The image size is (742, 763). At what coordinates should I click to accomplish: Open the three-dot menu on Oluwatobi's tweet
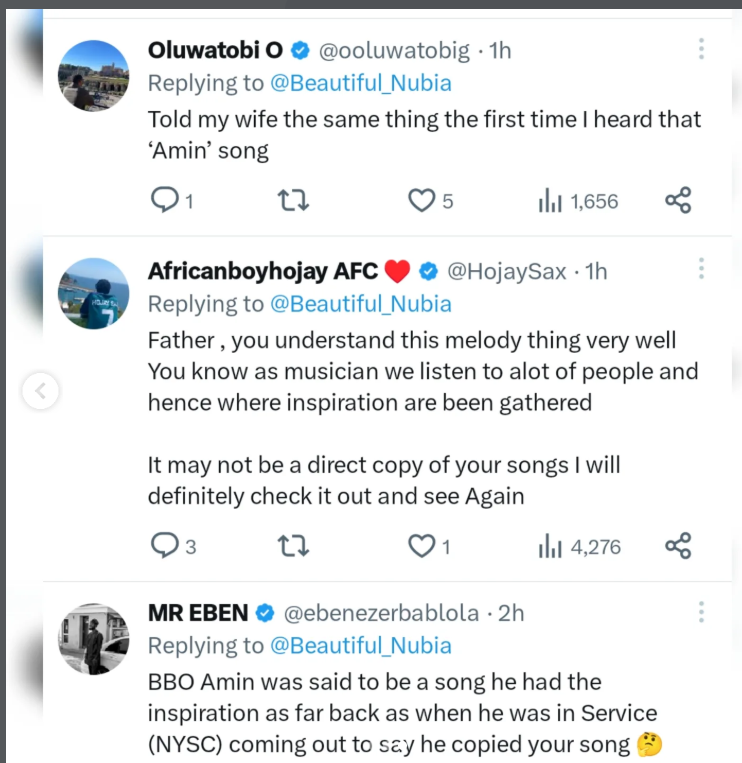click(701, 46)
